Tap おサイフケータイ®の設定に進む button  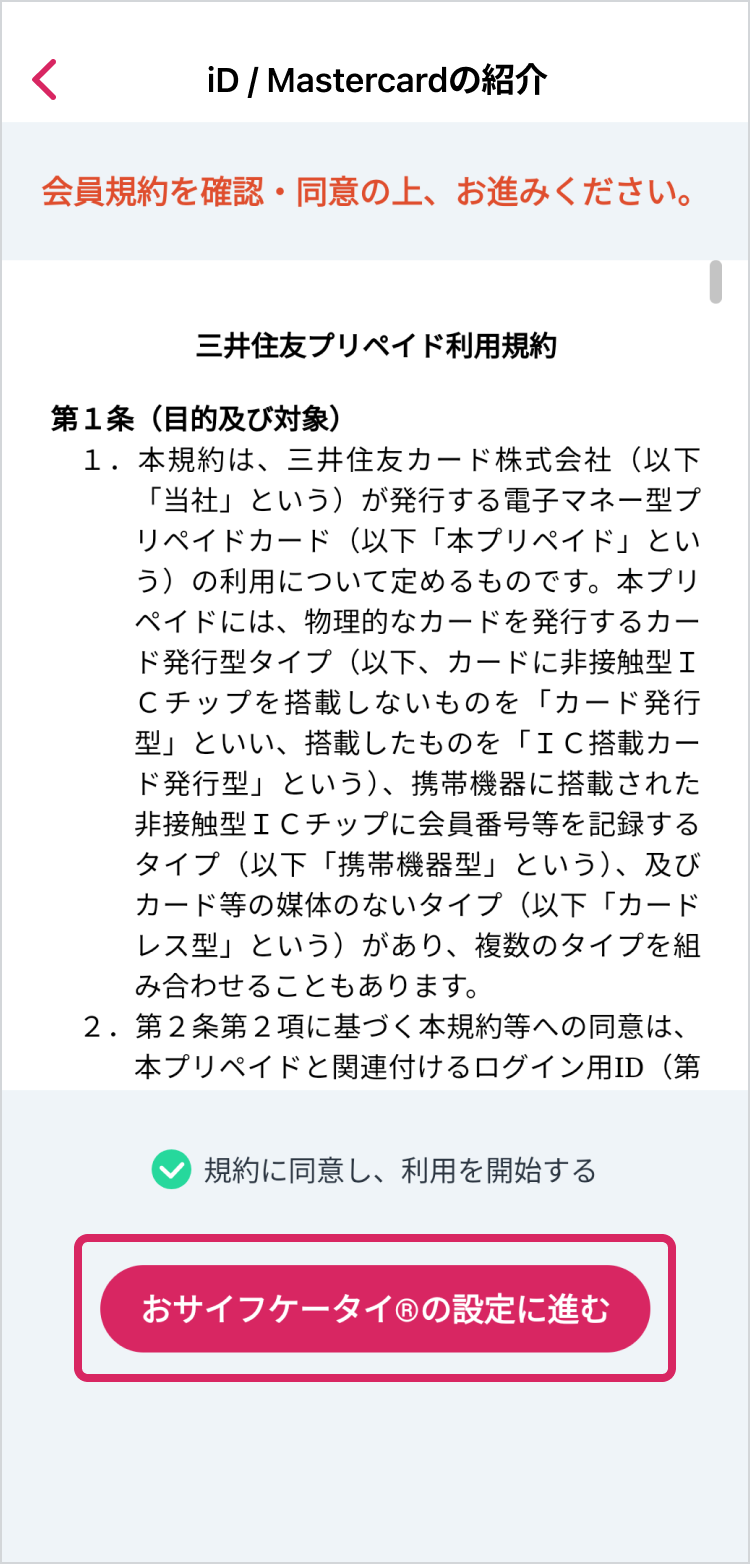[x=375, y=1309]
